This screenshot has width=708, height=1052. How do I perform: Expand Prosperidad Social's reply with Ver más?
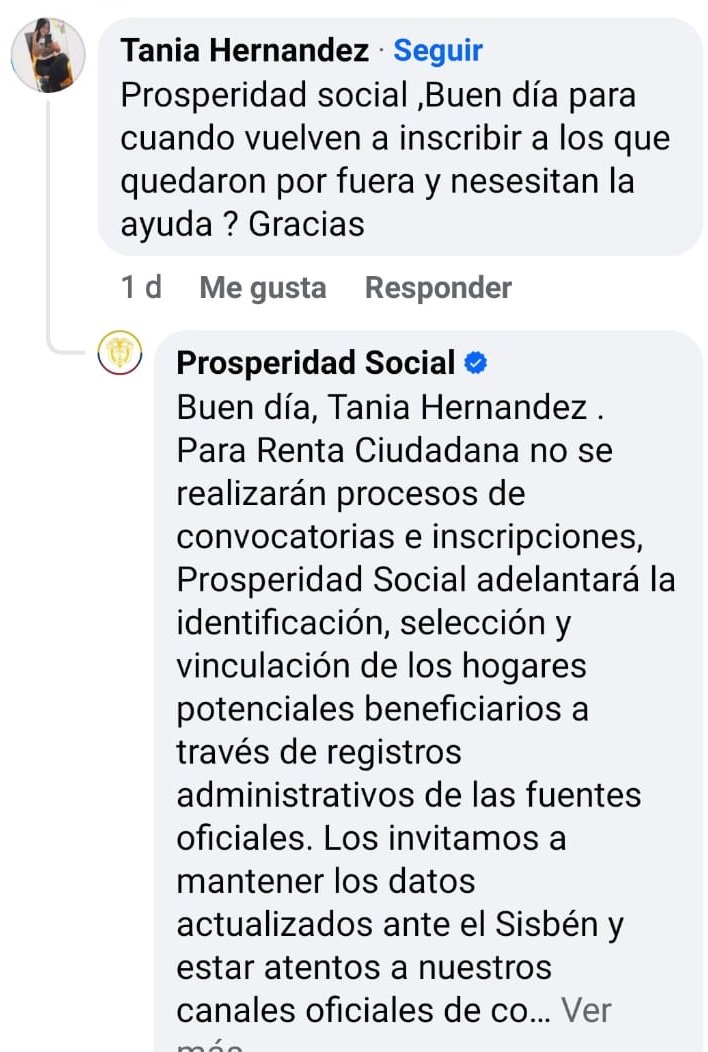[586, 1011]
